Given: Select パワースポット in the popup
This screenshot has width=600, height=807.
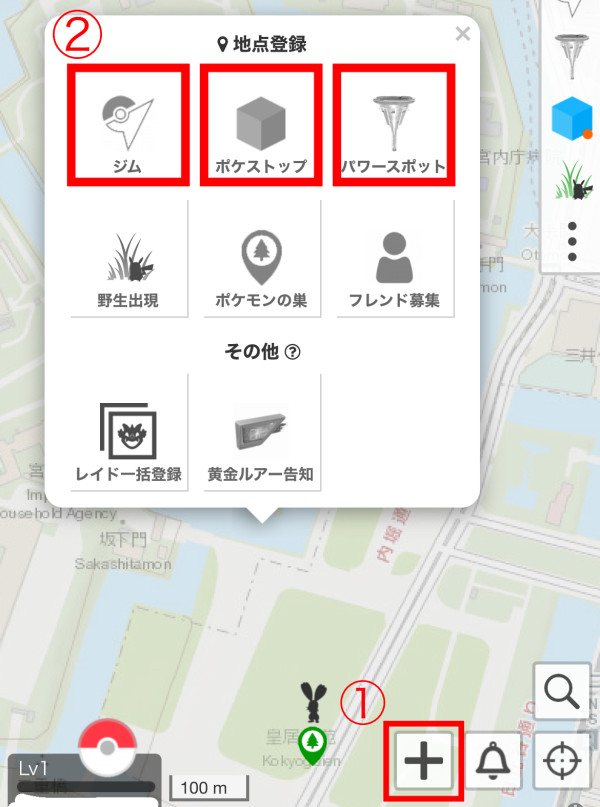Looking at the screenshot, I should pyautogui.click(x=392, y=125).
